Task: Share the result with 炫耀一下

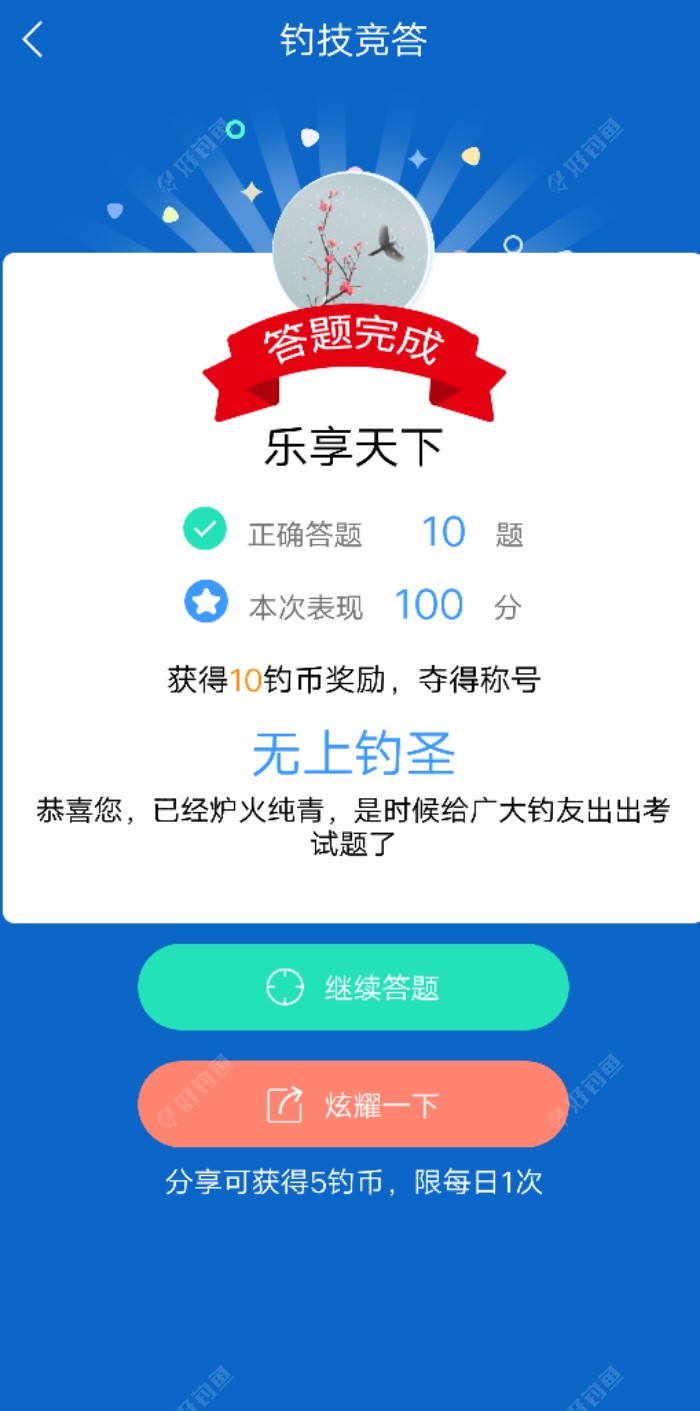Action: [353, 1104]
